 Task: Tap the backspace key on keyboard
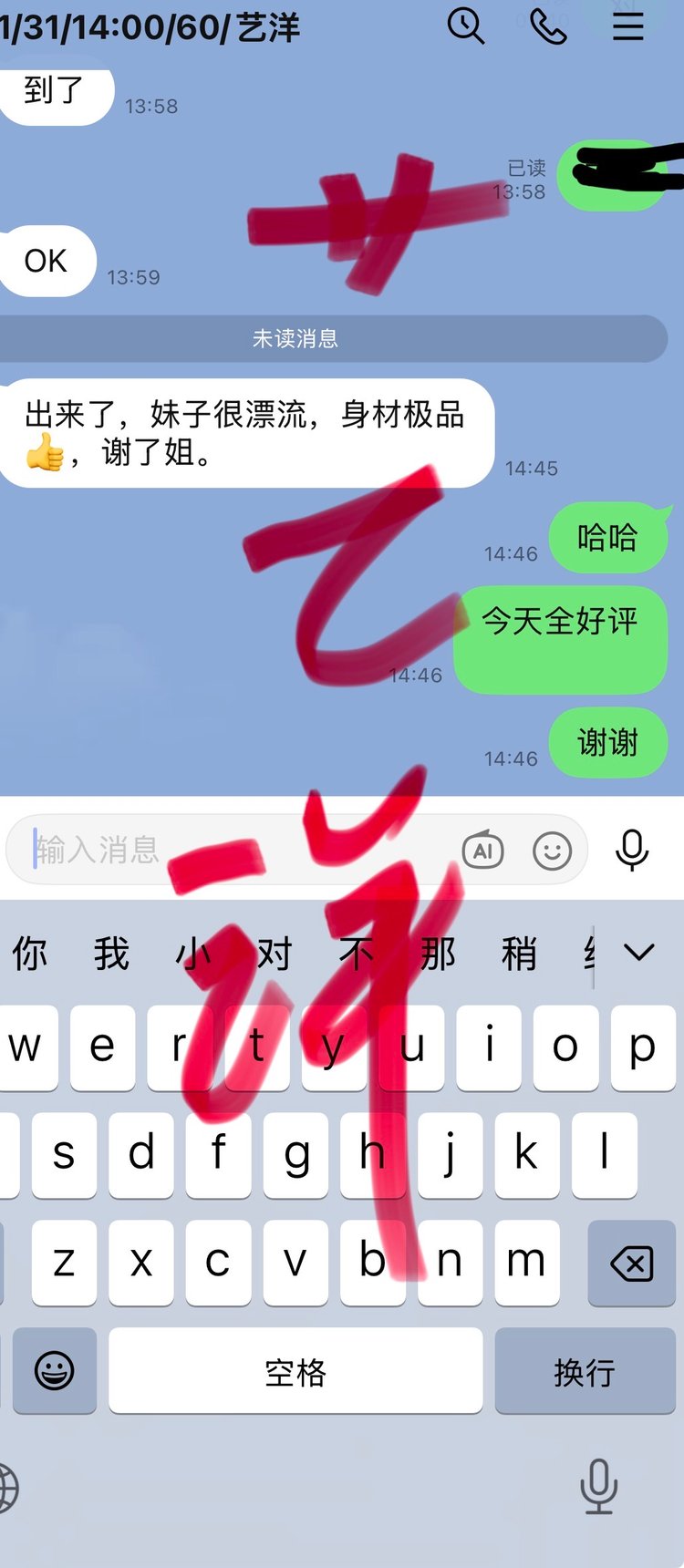tap(631, 1264)
